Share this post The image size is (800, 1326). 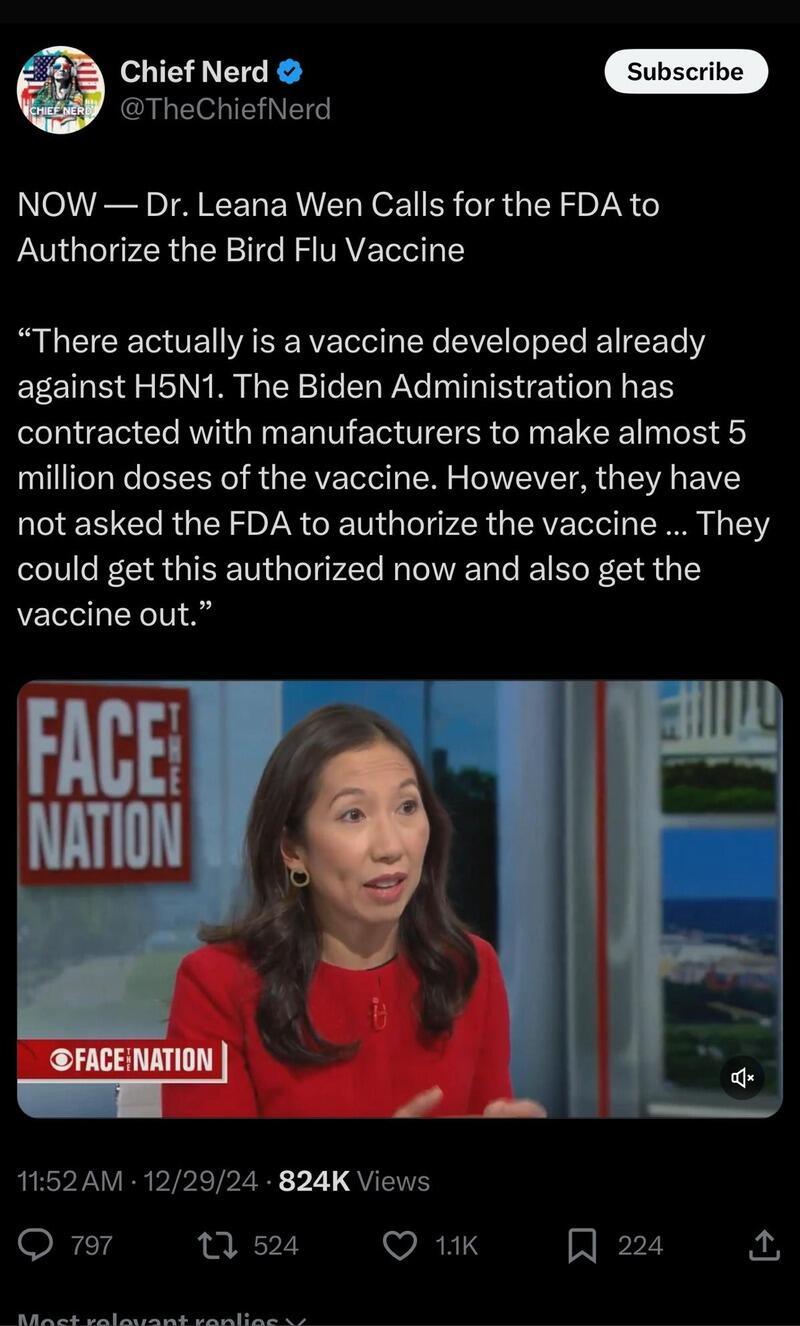pos(763,1245)
